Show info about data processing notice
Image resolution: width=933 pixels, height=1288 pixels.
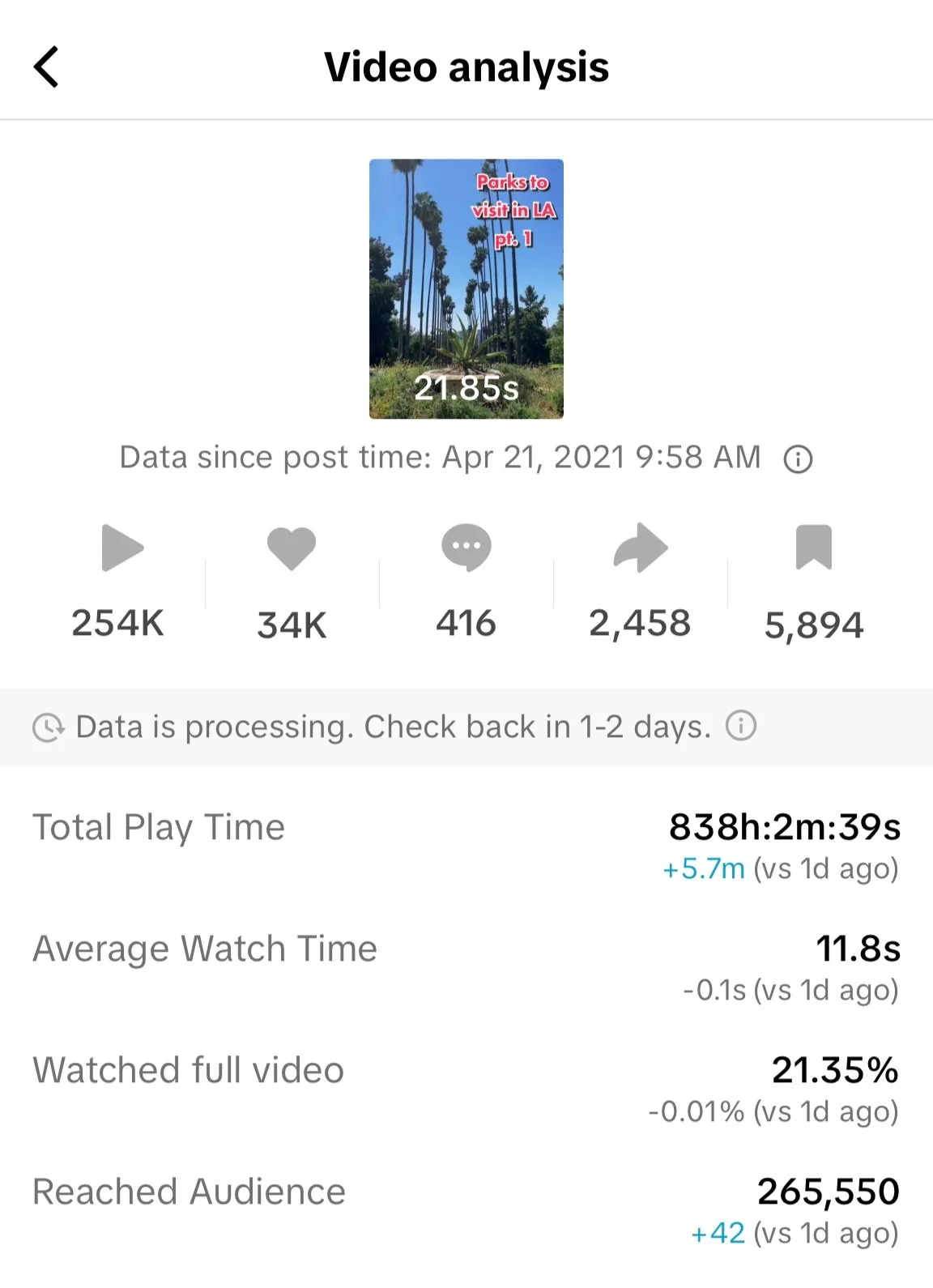740,726
